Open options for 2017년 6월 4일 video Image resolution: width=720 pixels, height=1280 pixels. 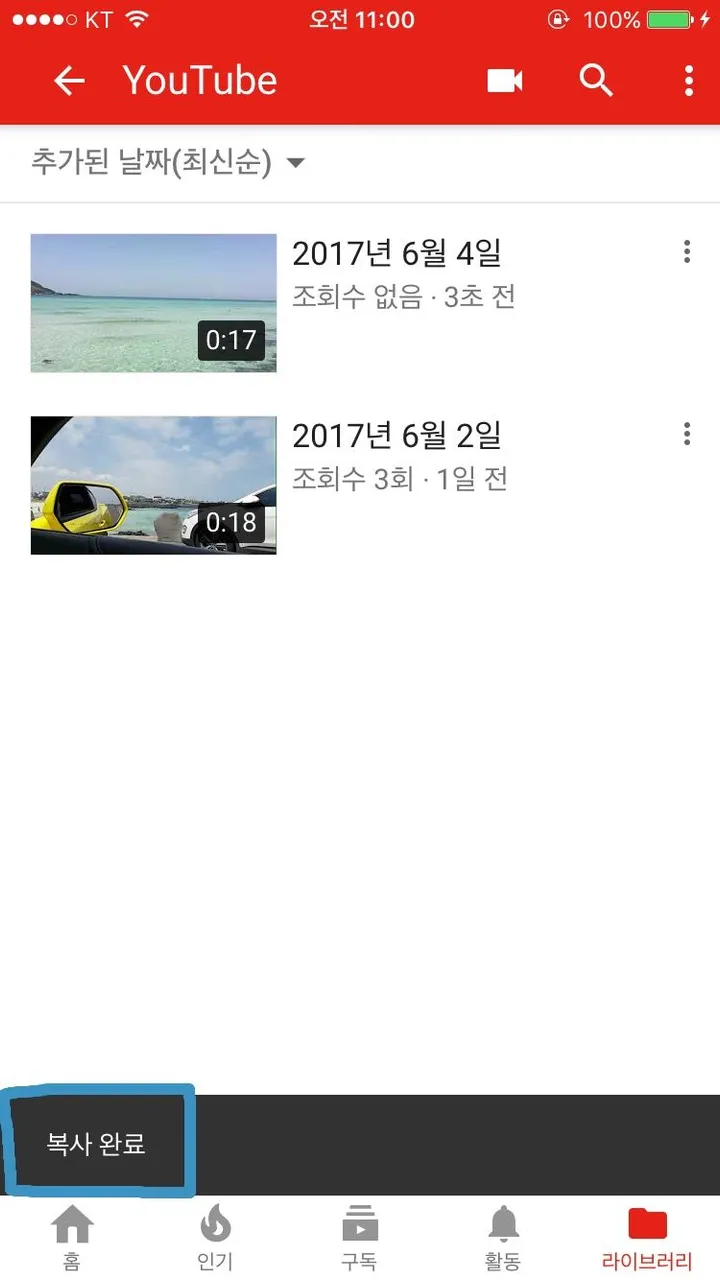point(686,252)
